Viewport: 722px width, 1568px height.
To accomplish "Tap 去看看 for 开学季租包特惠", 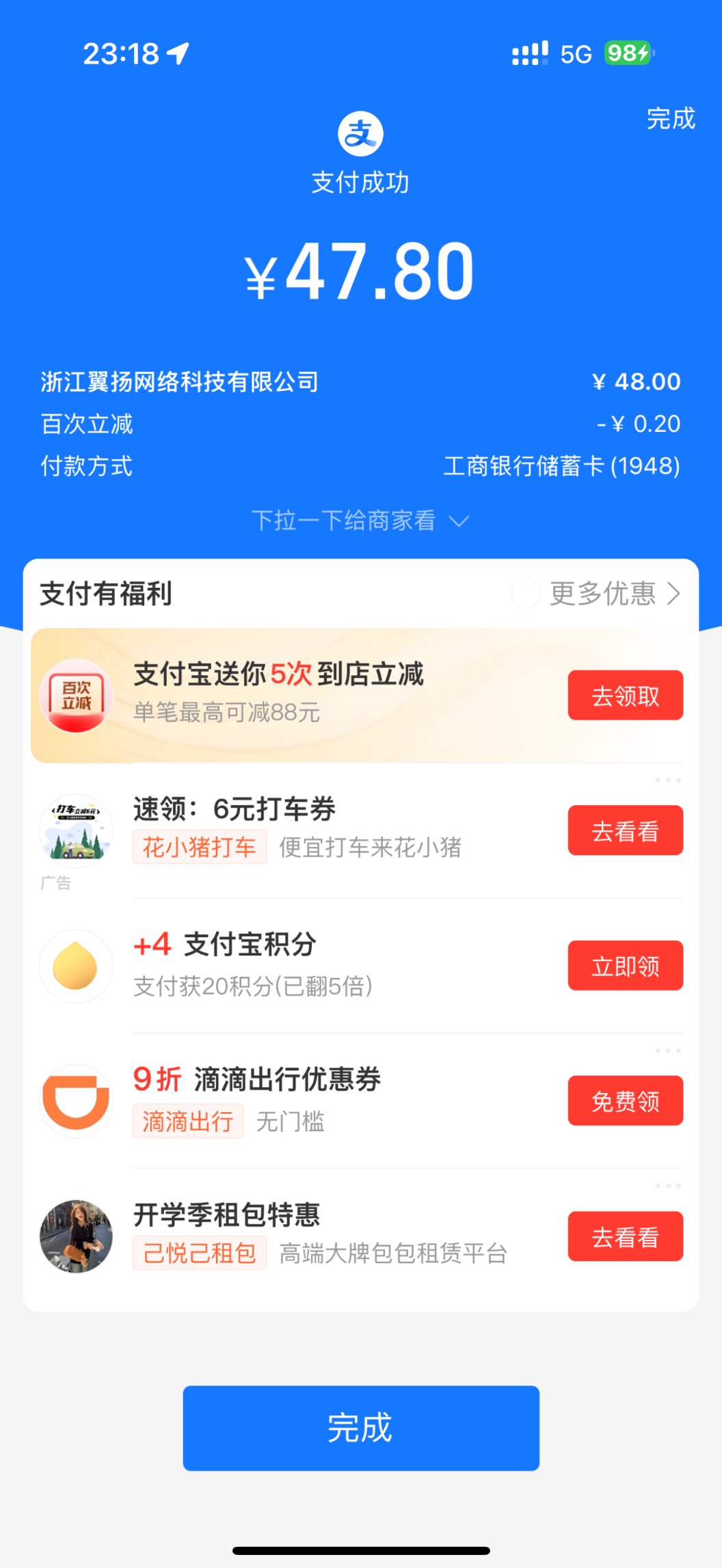I will point(625,1236).
